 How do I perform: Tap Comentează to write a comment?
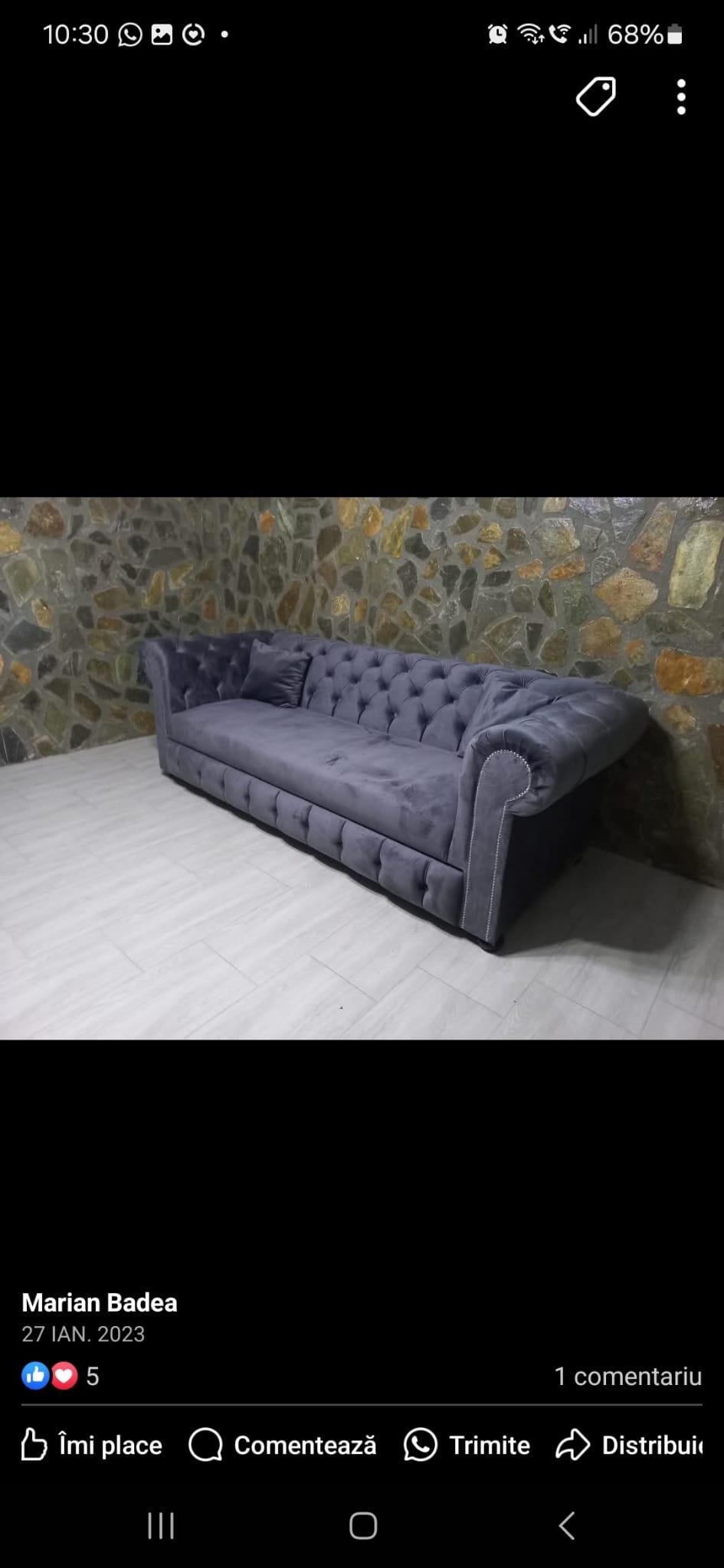pos(283,1445)
